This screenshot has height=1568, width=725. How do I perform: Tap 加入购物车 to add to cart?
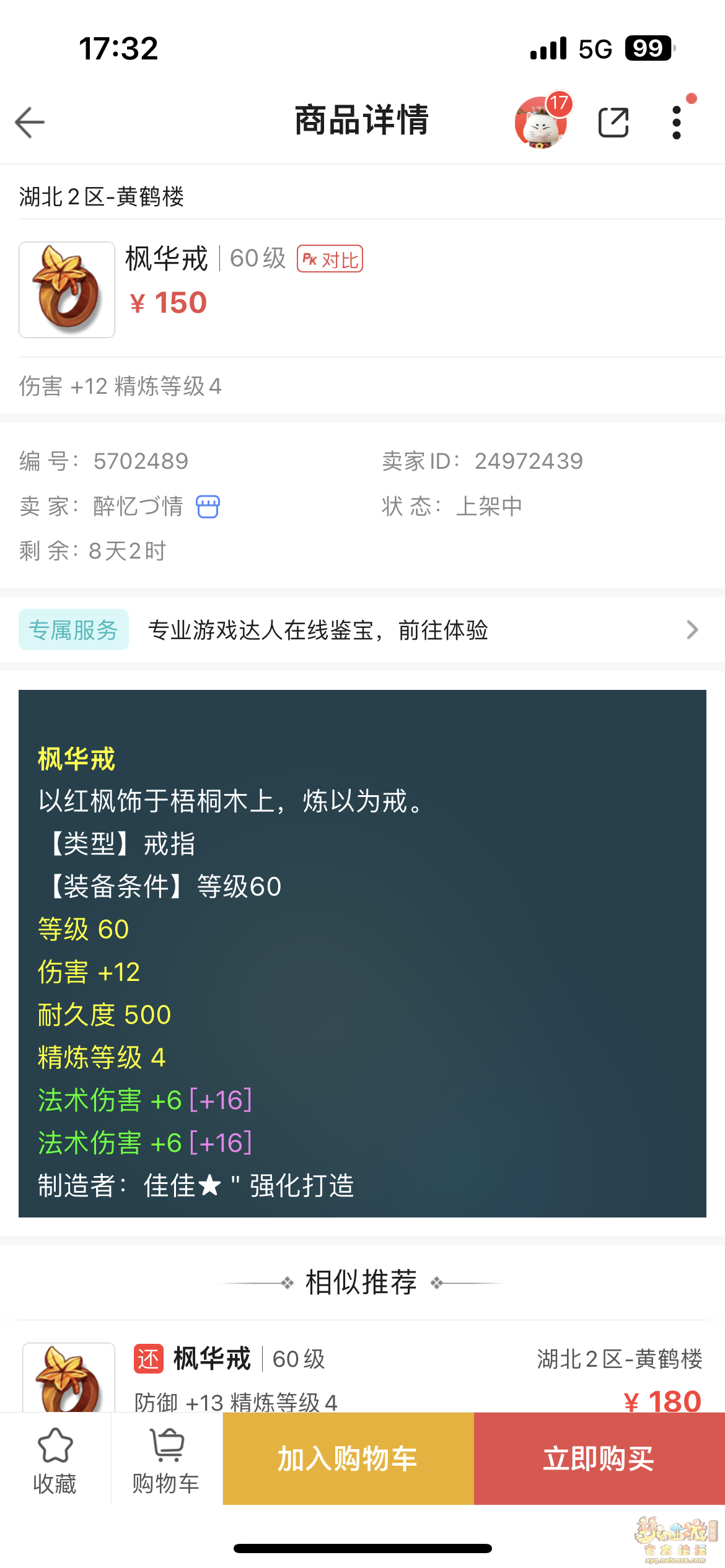(x=348, y=1459)
